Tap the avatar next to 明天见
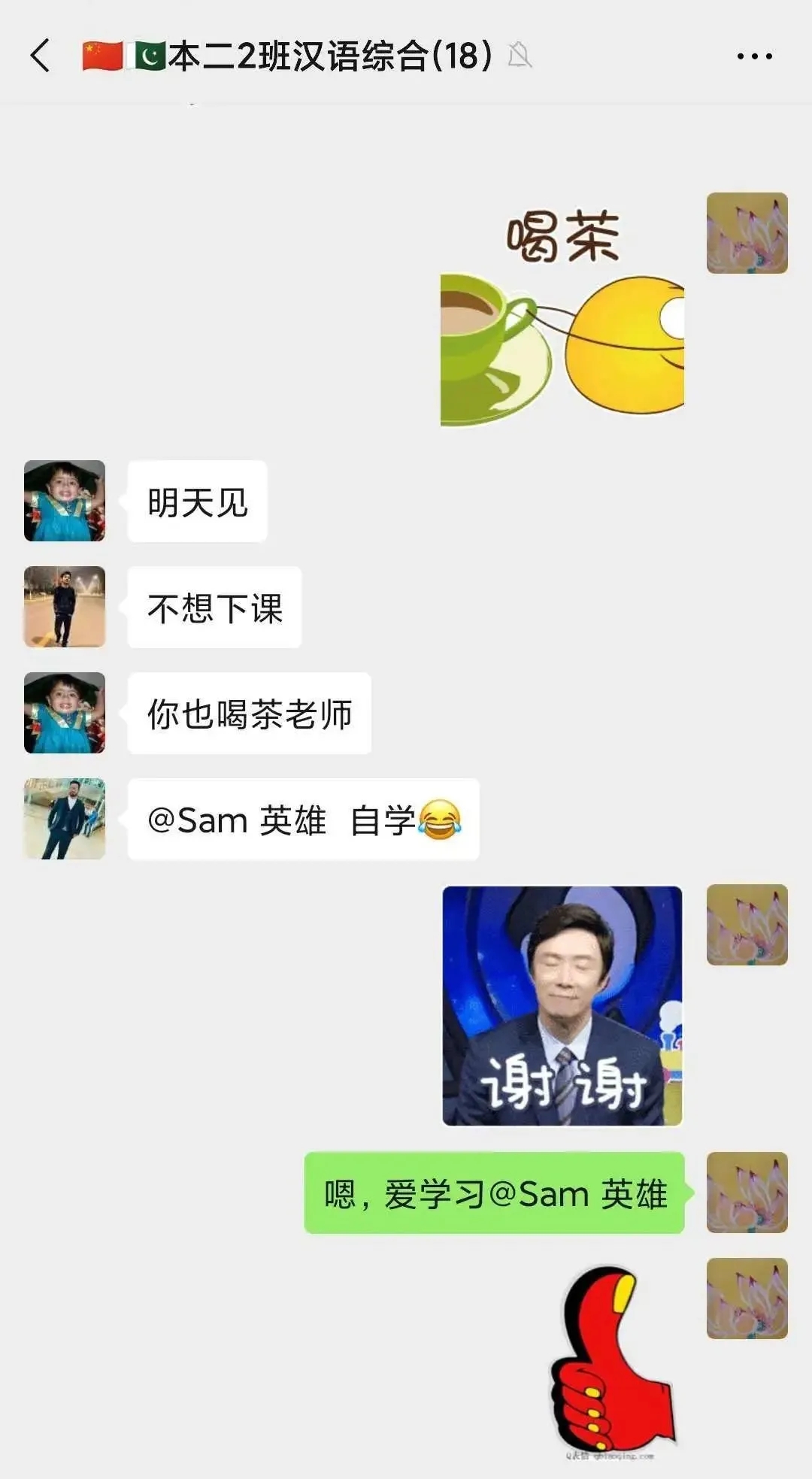This screenshot has height=1479, width=812. click(x=65, y=501)
